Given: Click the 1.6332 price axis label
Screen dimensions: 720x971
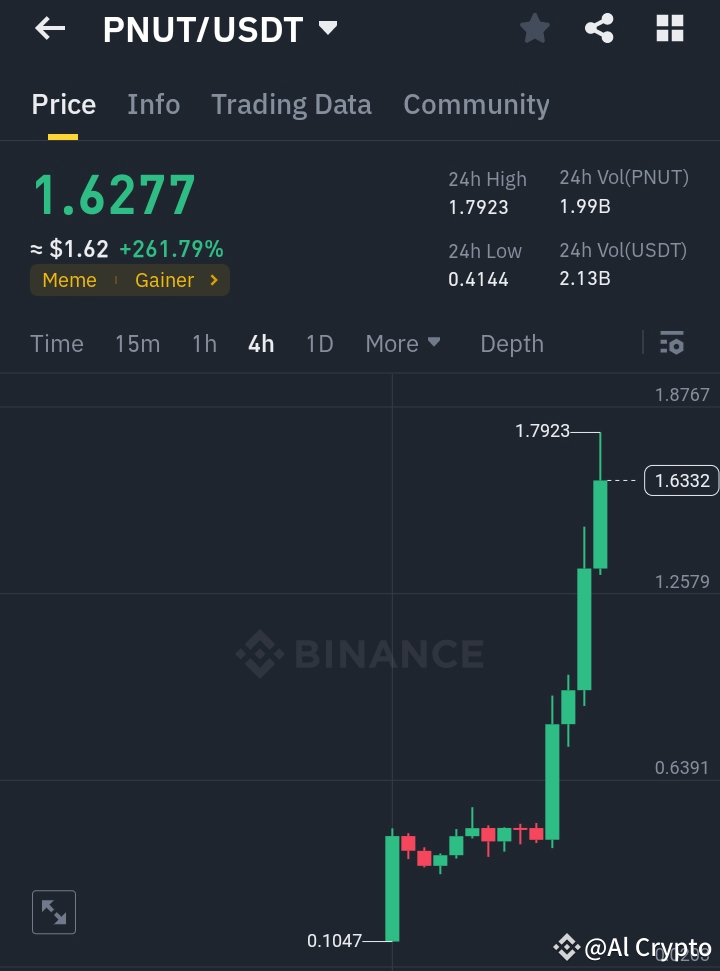Looking at the screenshot, I should (x=681, y=480).
